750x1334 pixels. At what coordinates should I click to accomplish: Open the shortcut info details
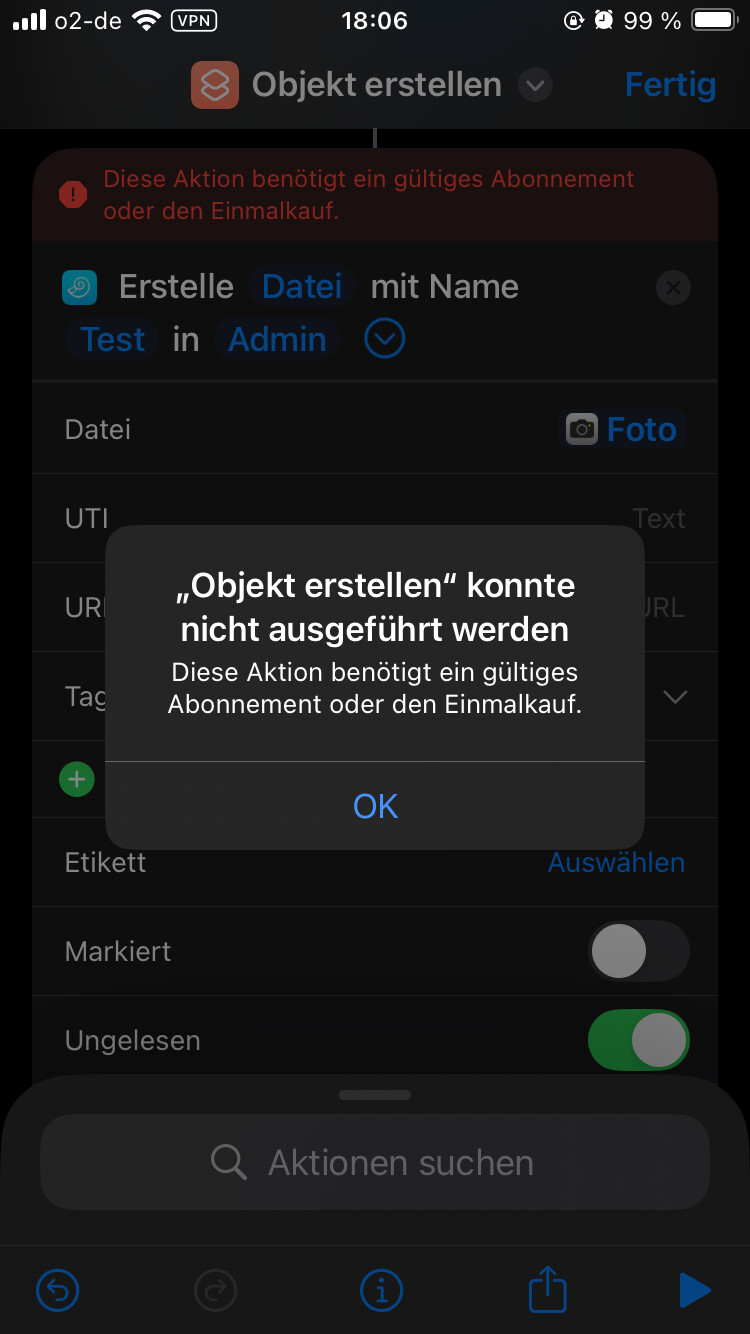click(381, 1290)
